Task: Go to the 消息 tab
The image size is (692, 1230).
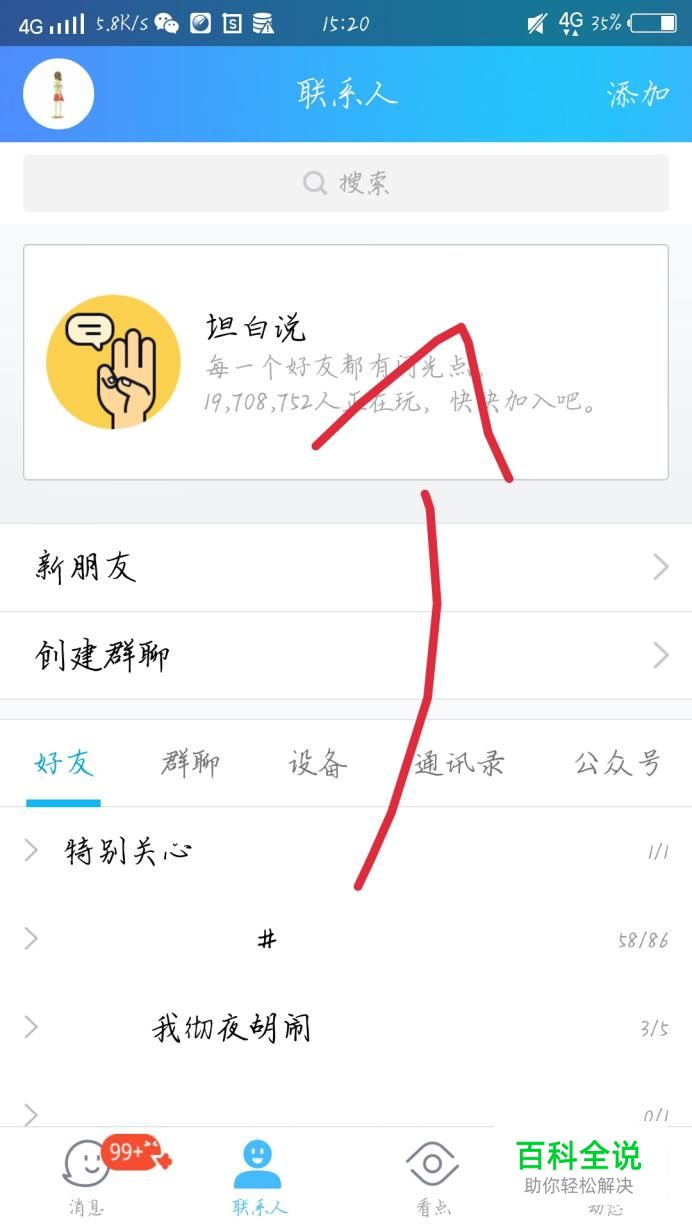Action: tap(87, 1175)
